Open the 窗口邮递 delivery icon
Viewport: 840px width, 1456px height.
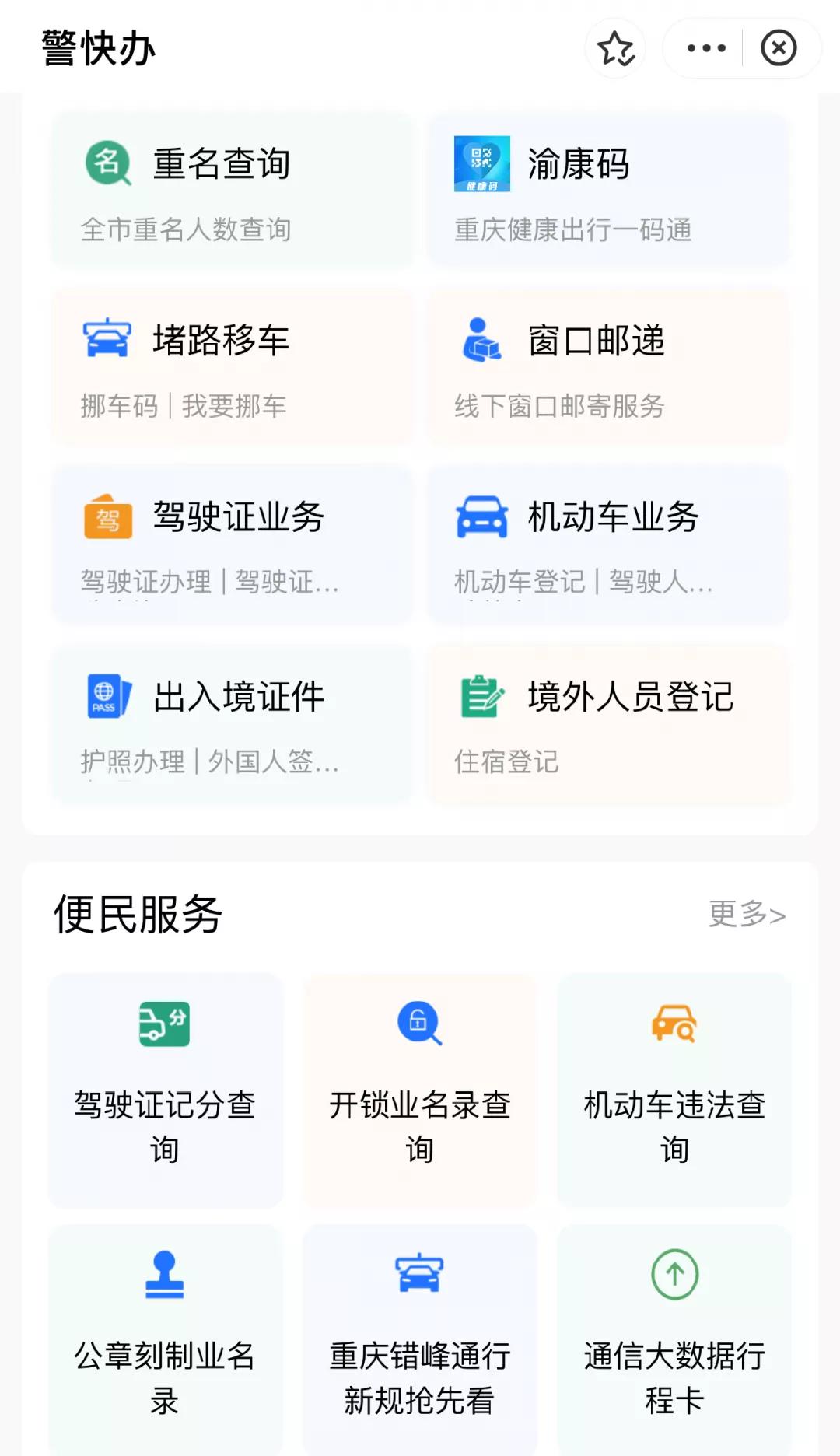[x=481, y=341]
